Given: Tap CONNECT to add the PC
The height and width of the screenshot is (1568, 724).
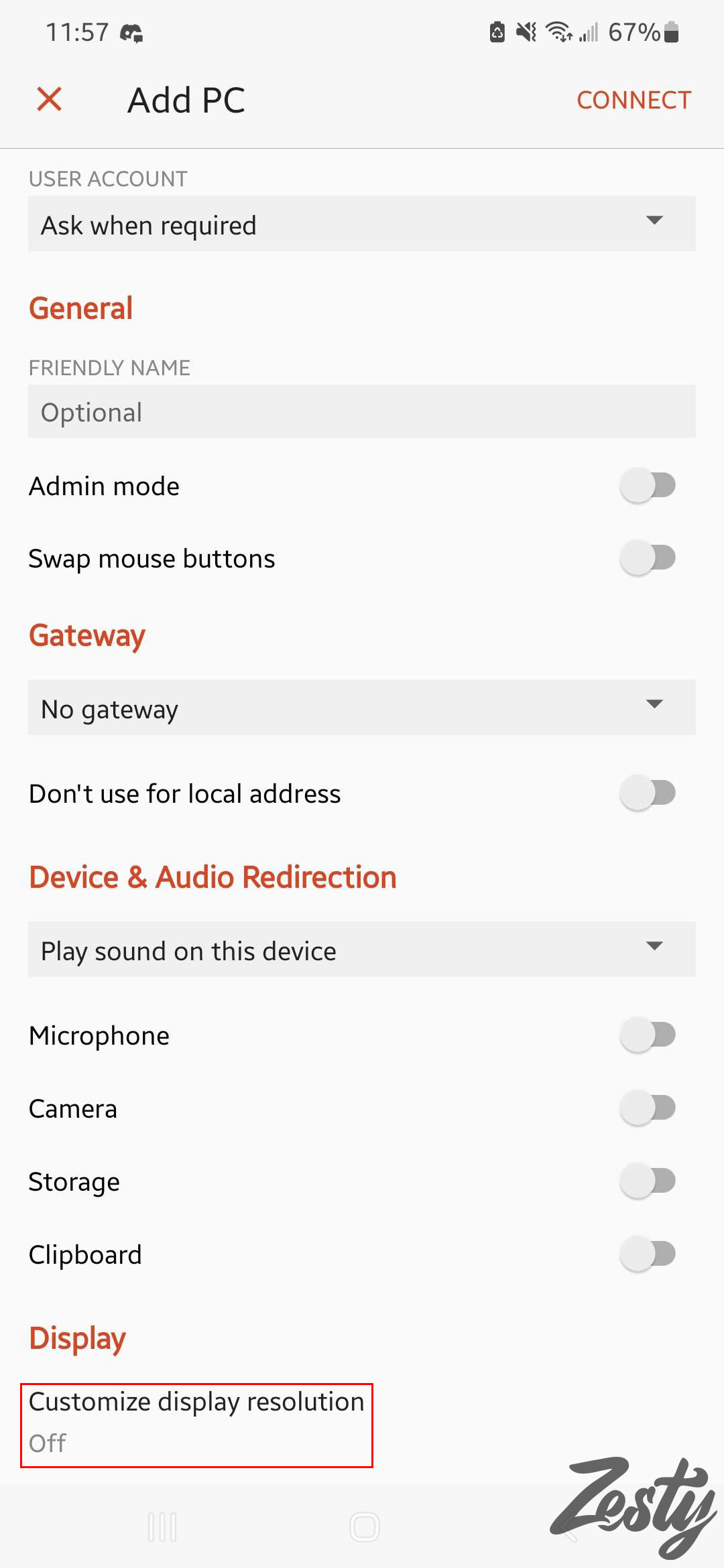Looking at the screenshot, I should click(633, 101).
